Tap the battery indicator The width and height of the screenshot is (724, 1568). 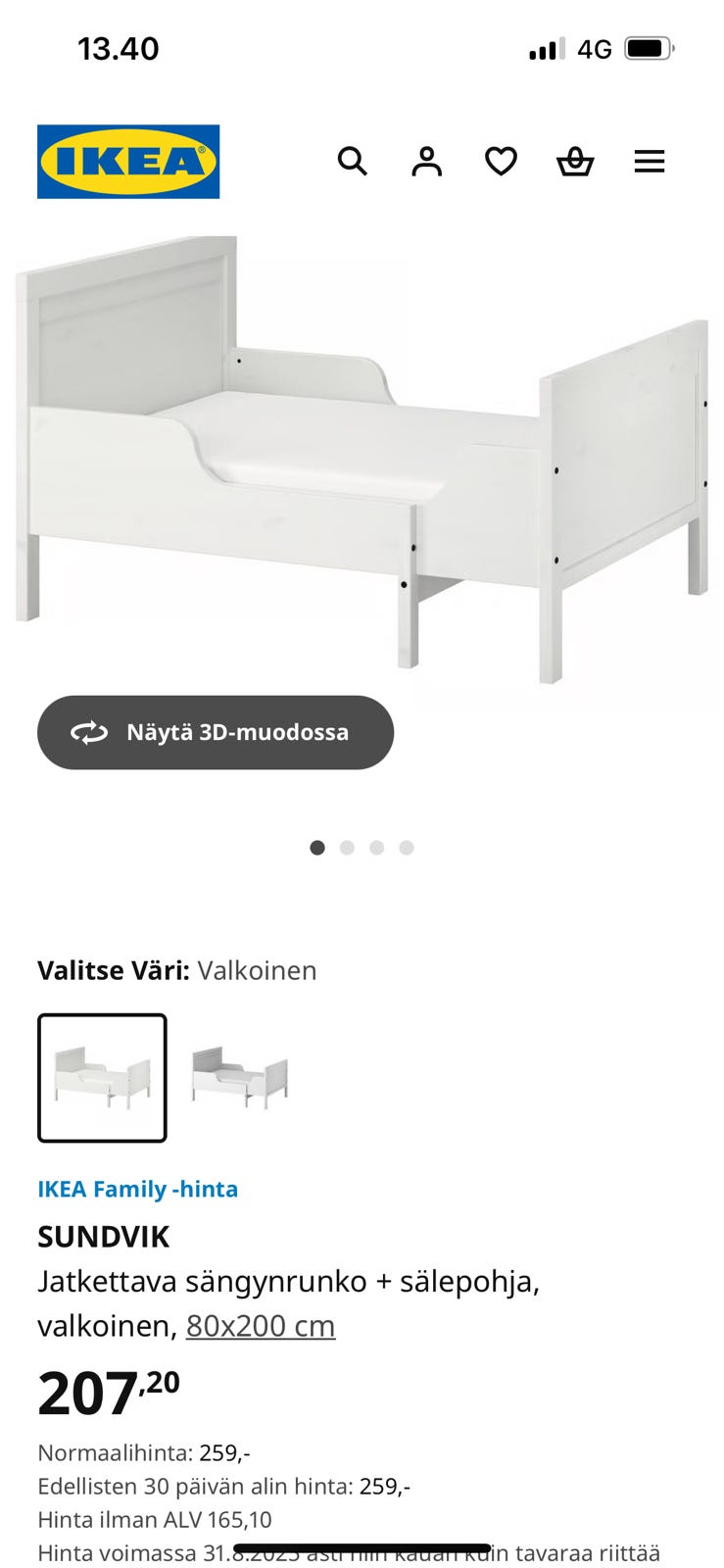pyautogui.click(x=649, y=47)
